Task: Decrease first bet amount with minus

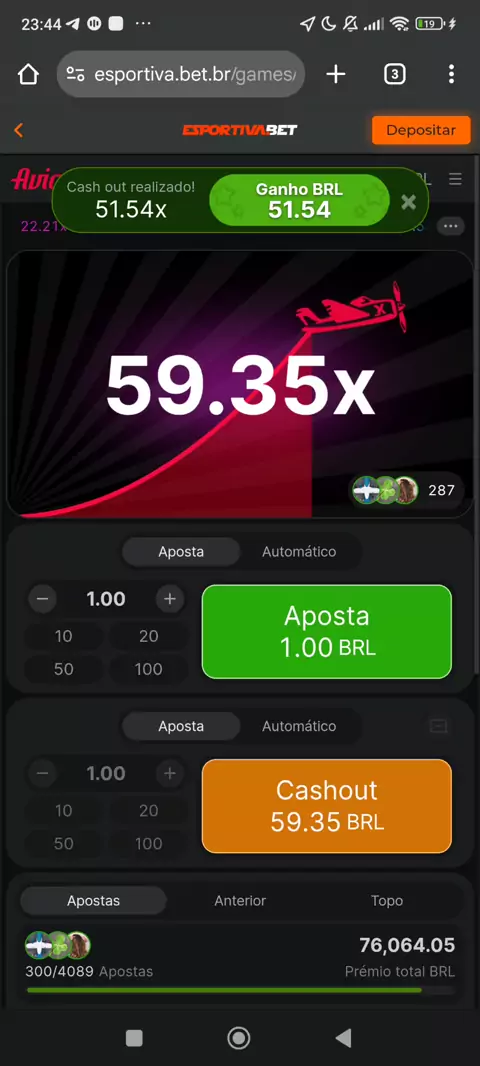Action: [x=42, y=599]
